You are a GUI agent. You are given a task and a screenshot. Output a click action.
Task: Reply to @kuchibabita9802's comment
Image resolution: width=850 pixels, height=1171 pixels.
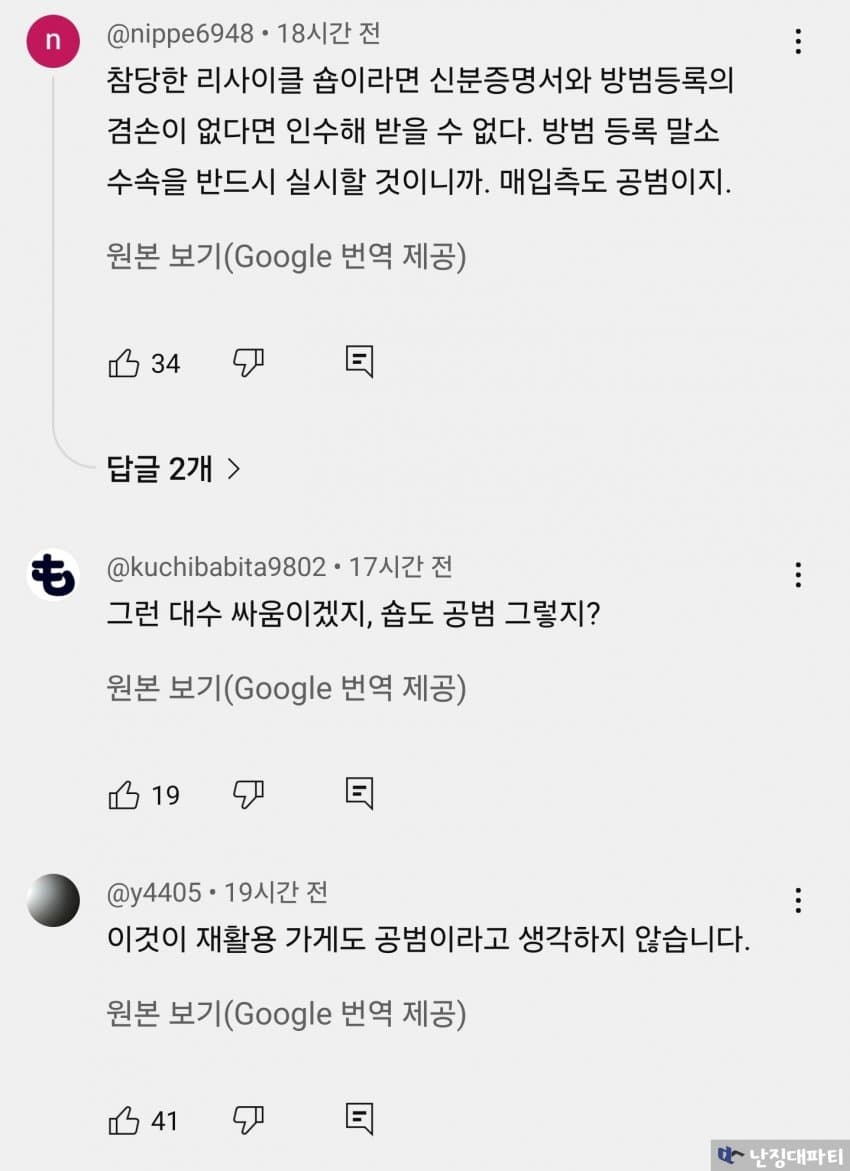click(x=359, y=794)
